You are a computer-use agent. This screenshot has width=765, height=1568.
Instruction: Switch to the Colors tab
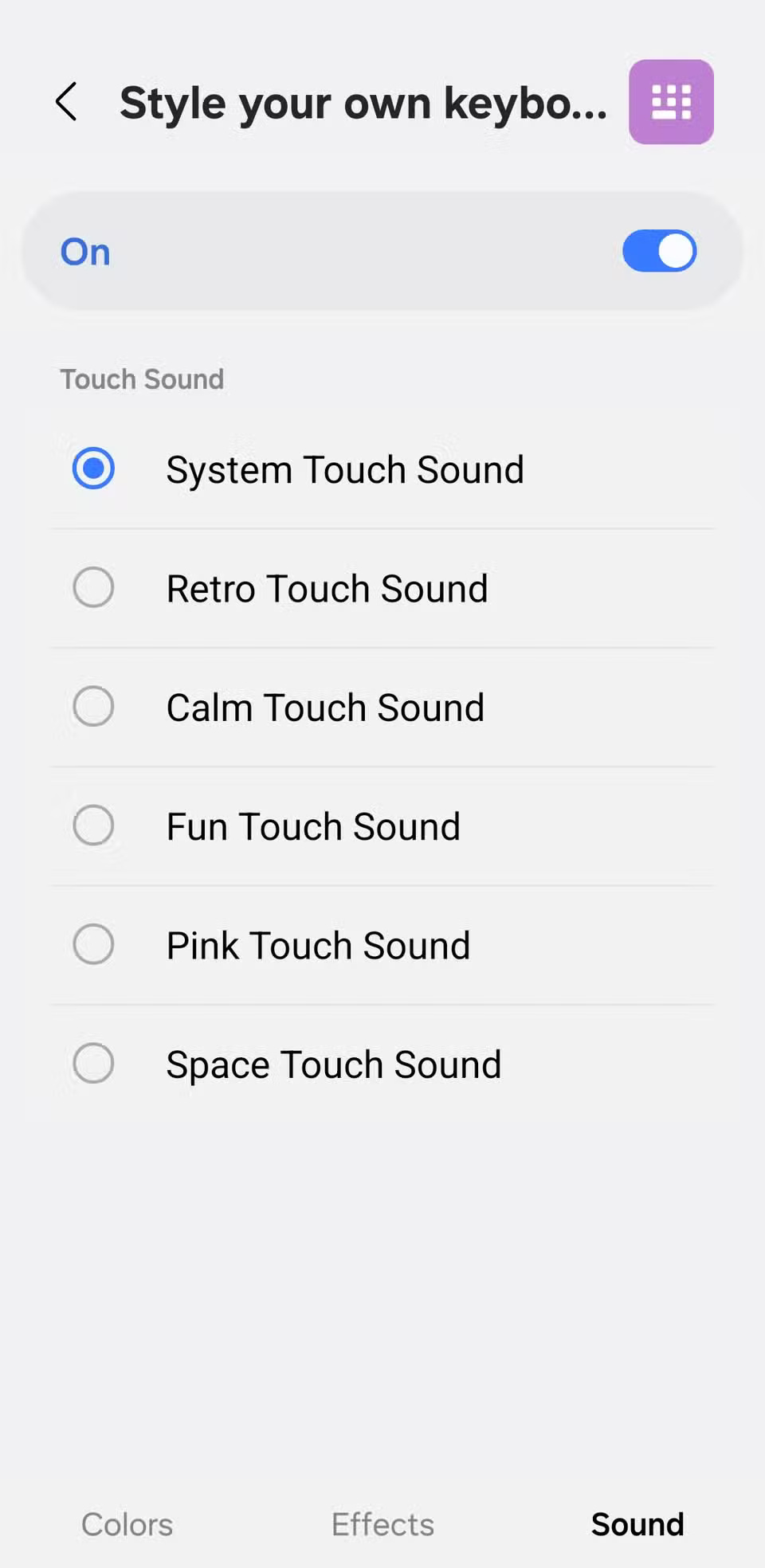click(127, 1523)
